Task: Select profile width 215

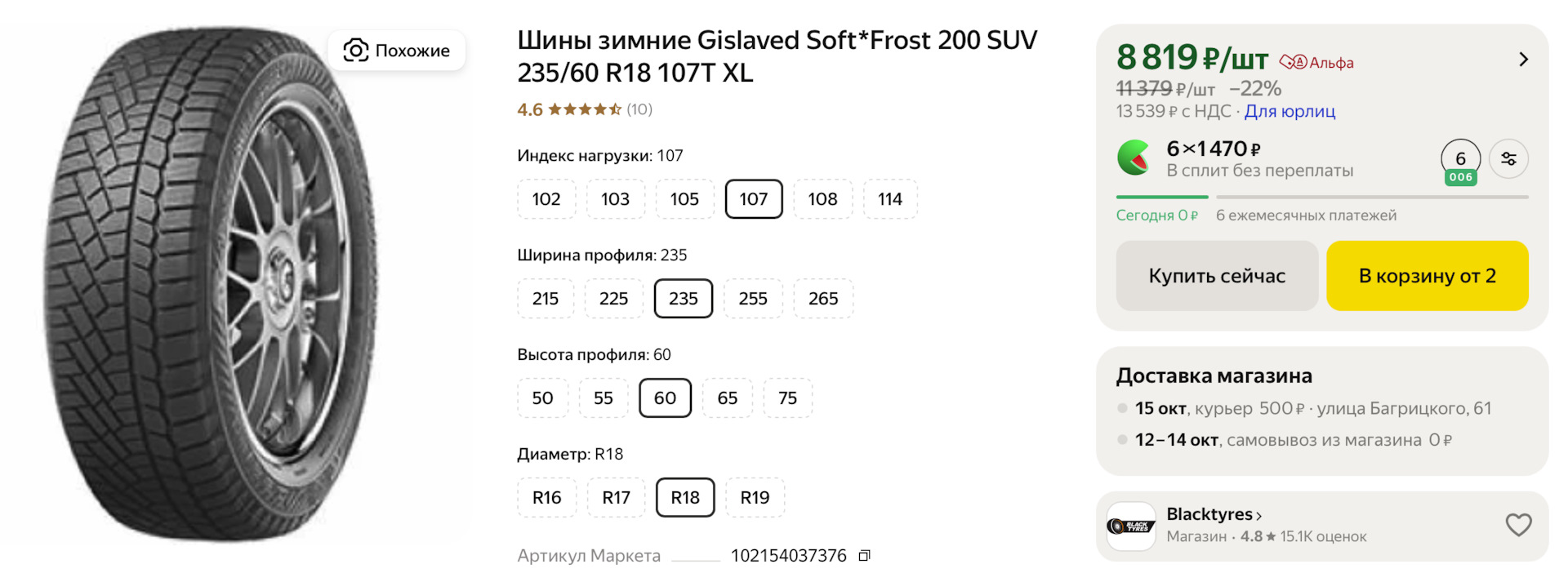Action: (x=546, y=299)
